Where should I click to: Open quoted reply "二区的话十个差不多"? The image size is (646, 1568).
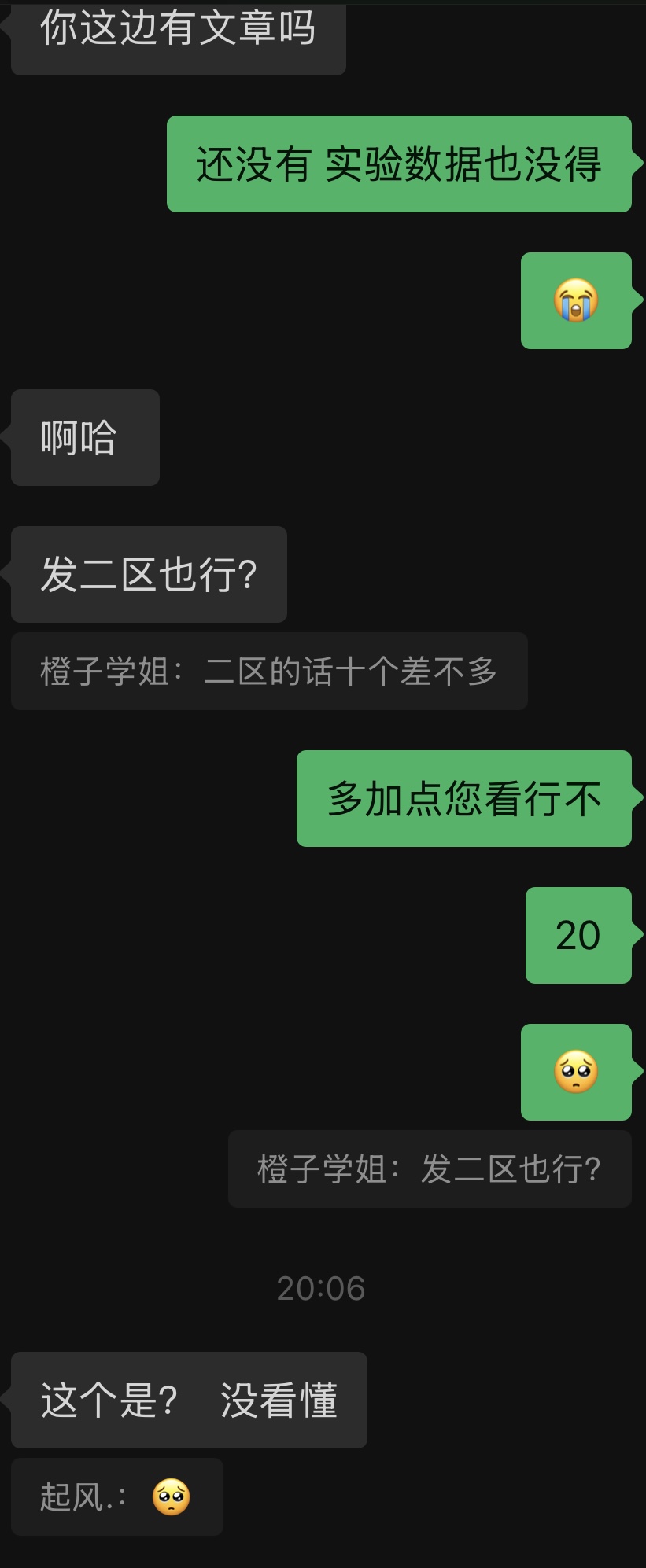(268, 672)
